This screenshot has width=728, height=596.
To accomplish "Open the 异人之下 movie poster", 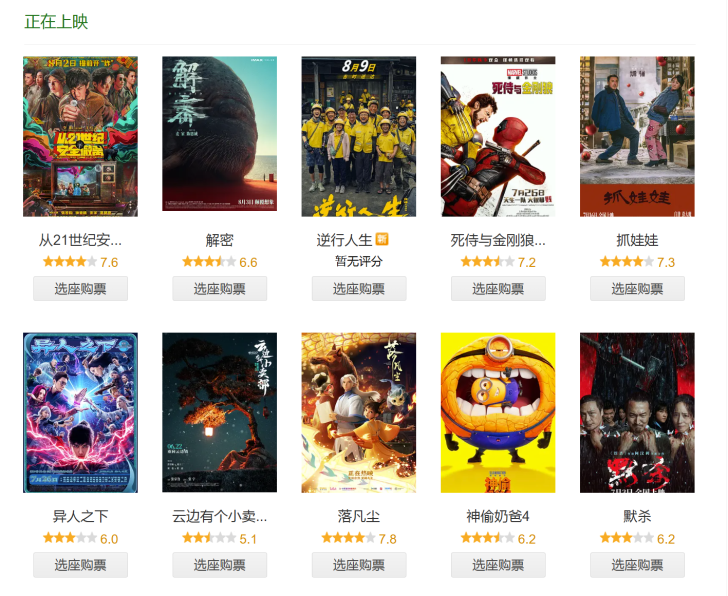I will (x=80, y=412).
